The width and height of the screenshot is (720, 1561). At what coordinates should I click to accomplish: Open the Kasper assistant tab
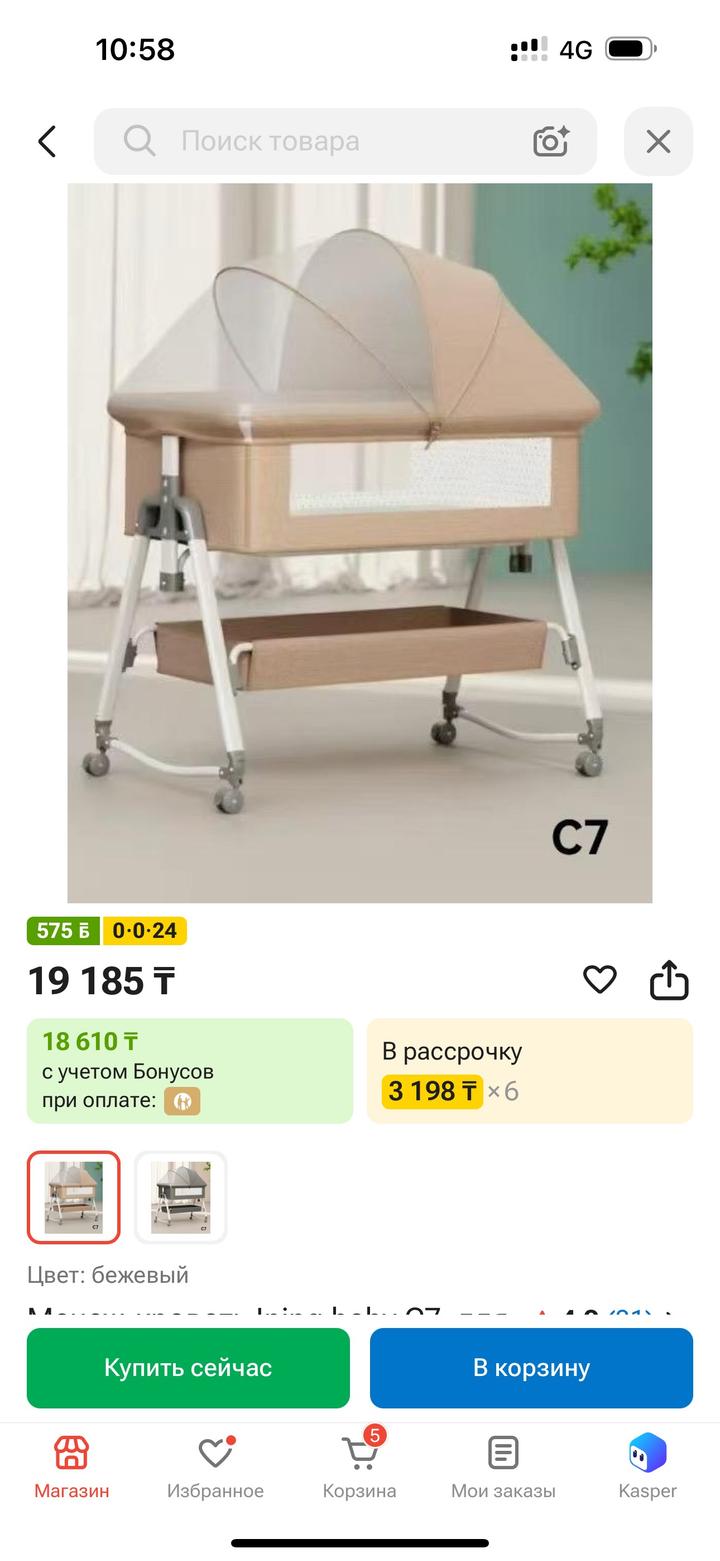pyautogui.click(x=647, y=1467)
